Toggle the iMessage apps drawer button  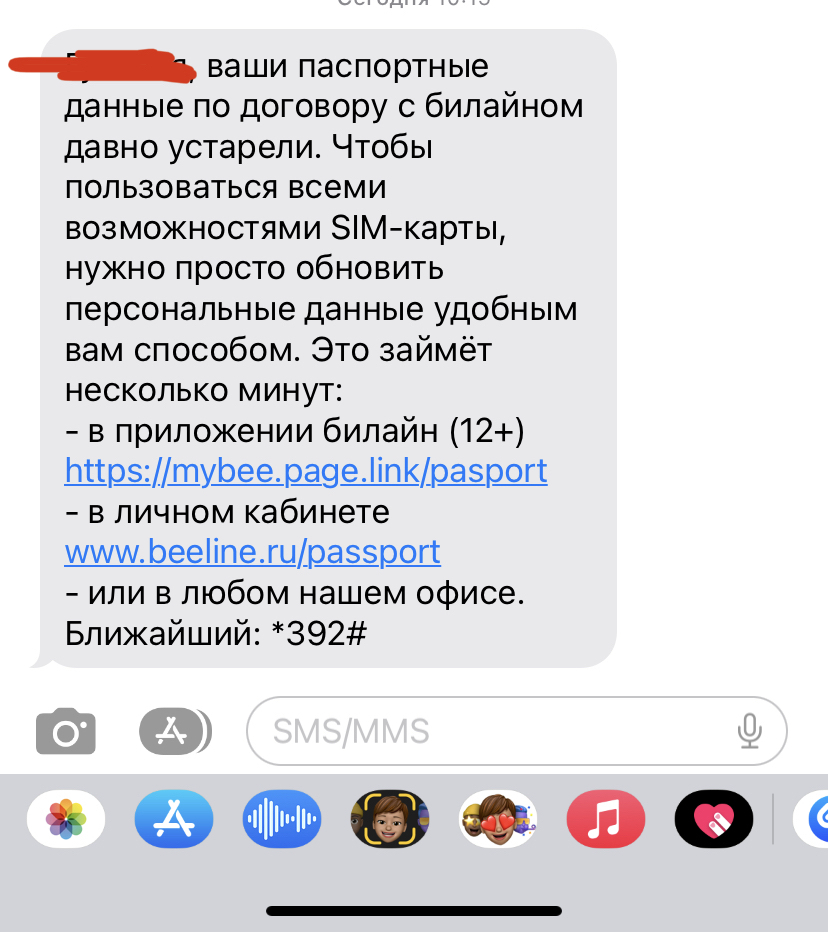pyautogui.click(x=174, y=731)
